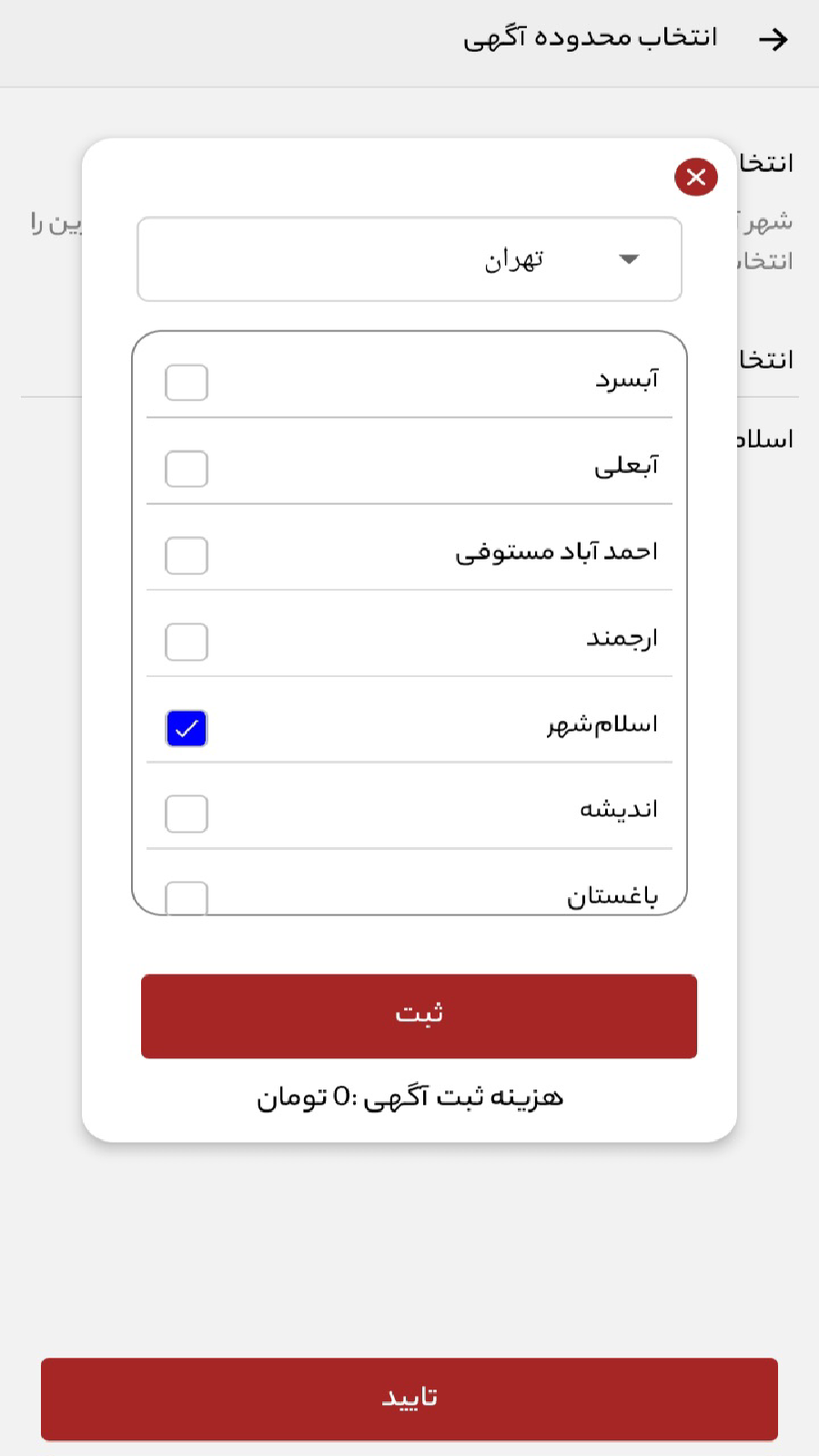Click the ارجمند text label

click(x=623, y=637)
